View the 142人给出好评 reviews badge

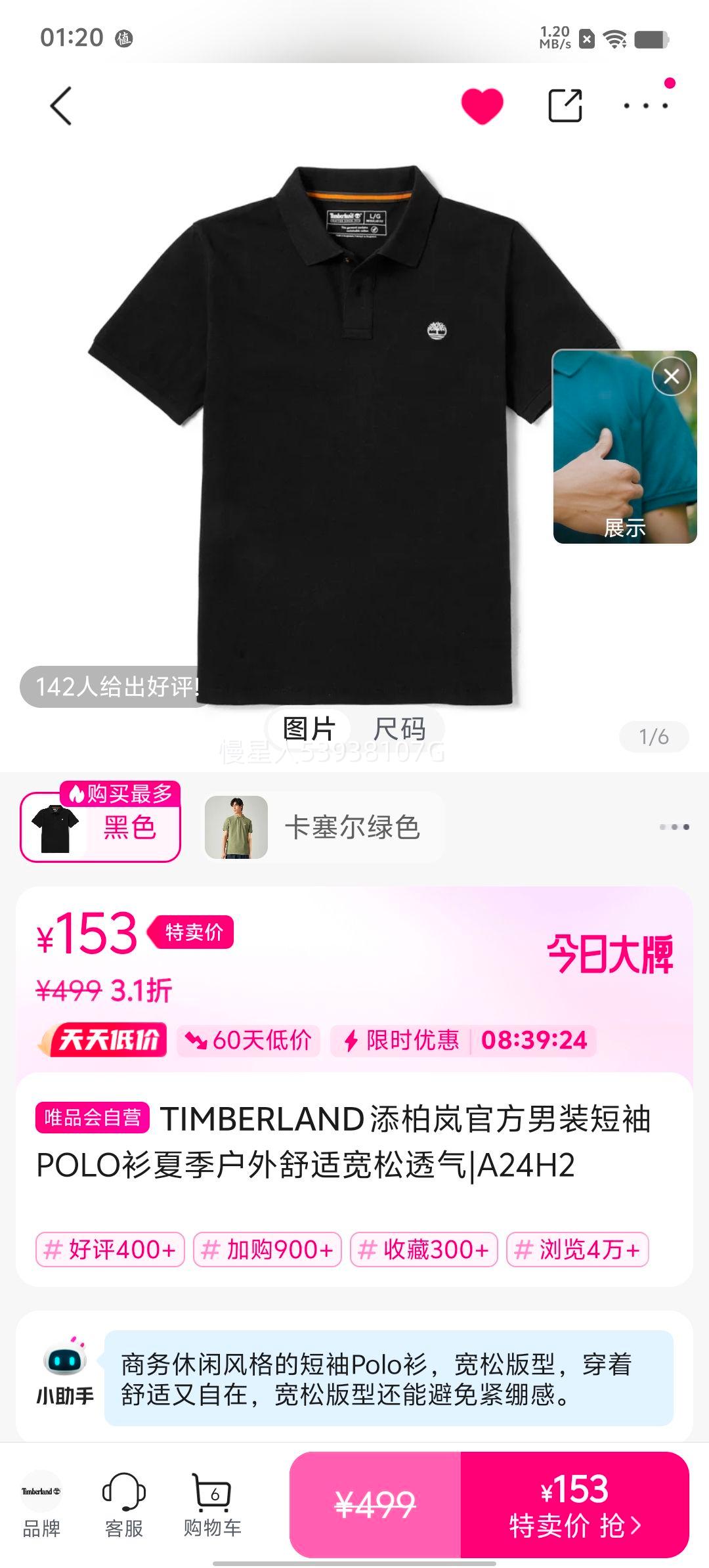(x=115, y=687)
